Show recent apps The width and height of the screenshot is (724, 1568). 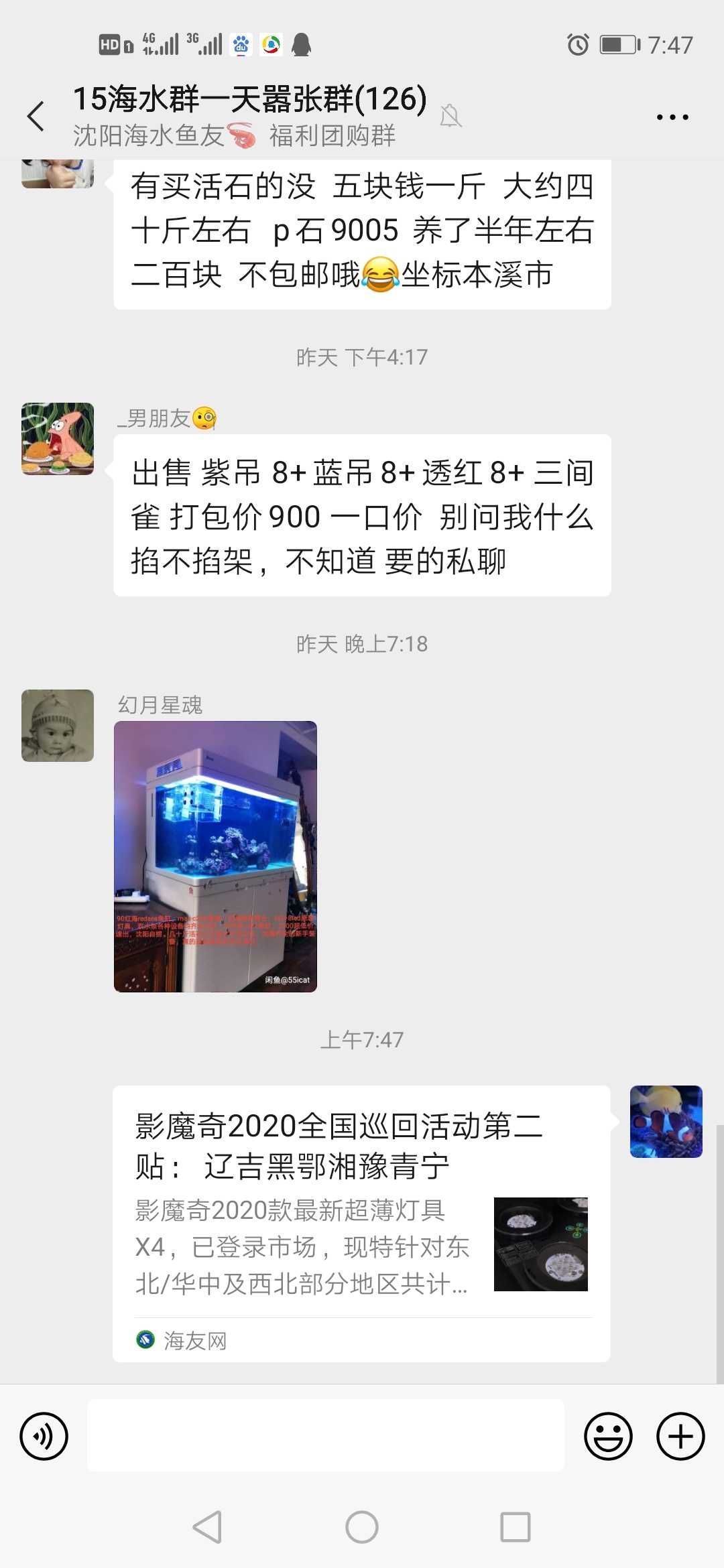coord(516,1528)
